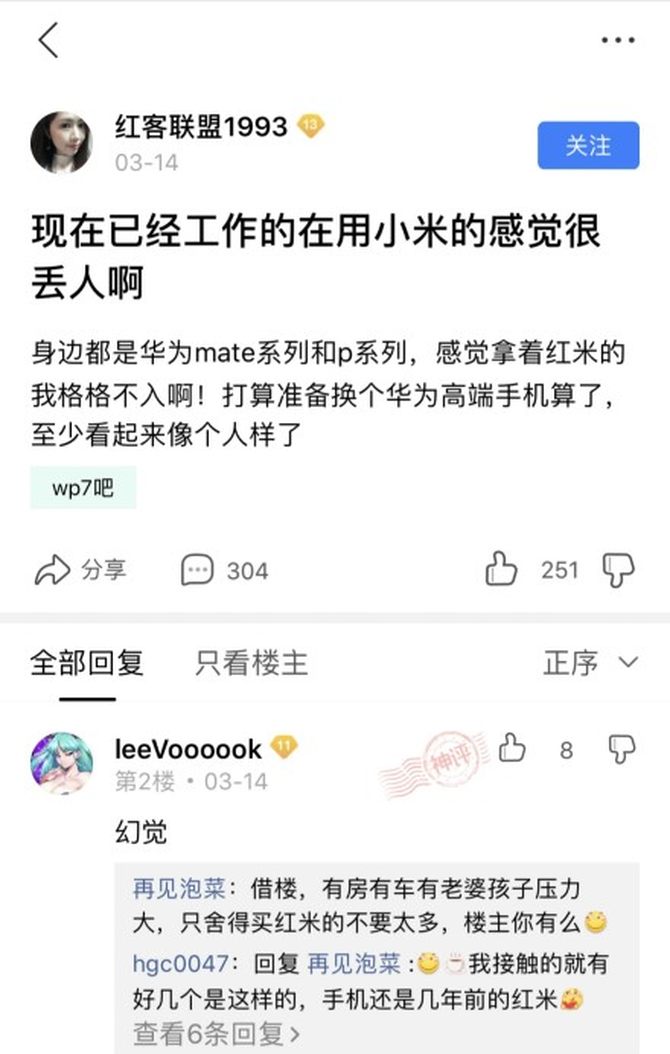Switch to 只看楼主 tab
This screenshot has height=1054, width=670.
pos(252,662)
